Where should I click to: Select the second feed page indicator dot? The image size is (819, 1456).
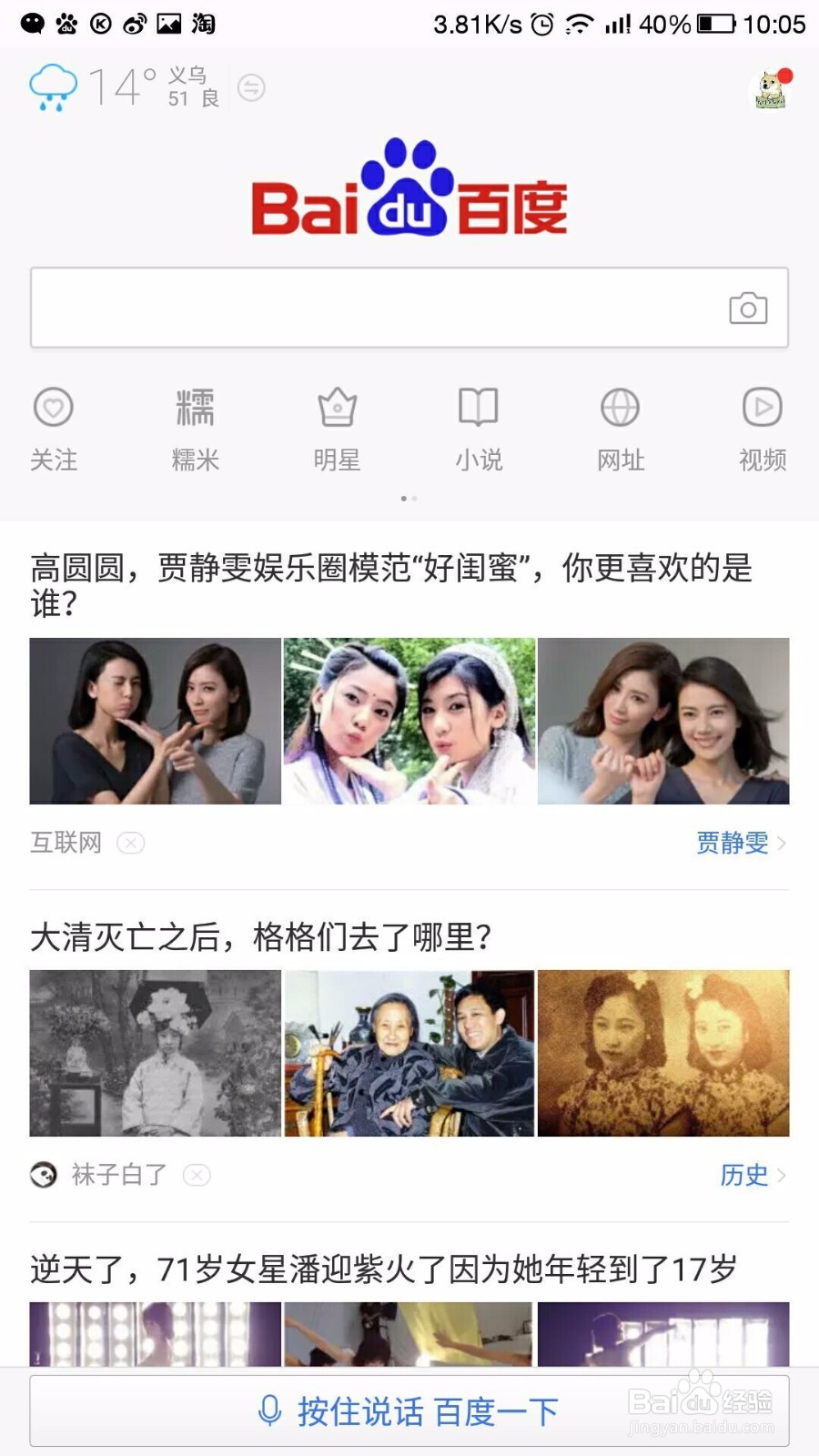415,498
